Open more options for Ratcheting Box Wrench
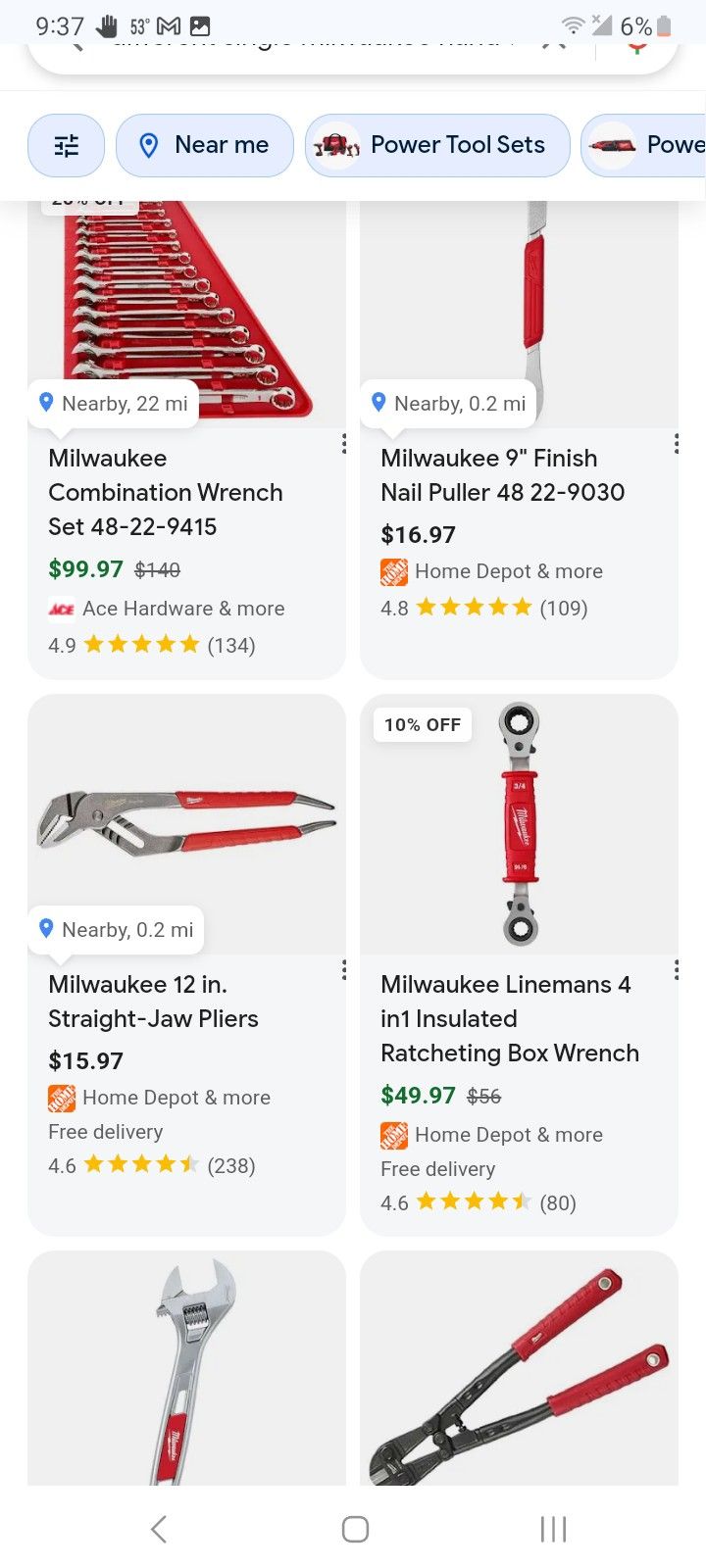Image resolution: width=706 pixels, height=1568 pixels. 677,970
